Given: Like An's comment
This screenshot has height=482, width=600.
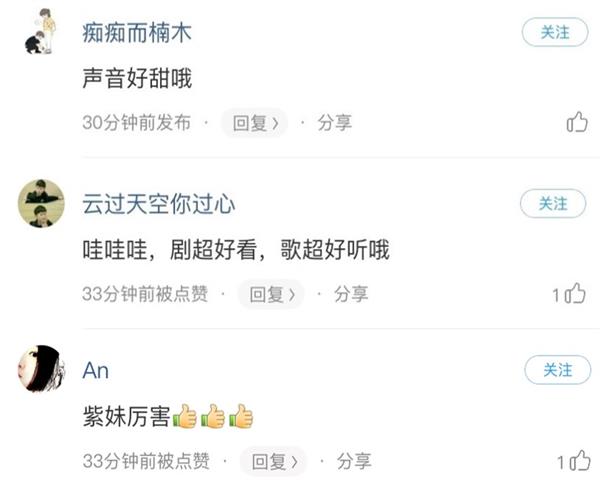Looking at the screenshot, I should [x=577, y=461].
